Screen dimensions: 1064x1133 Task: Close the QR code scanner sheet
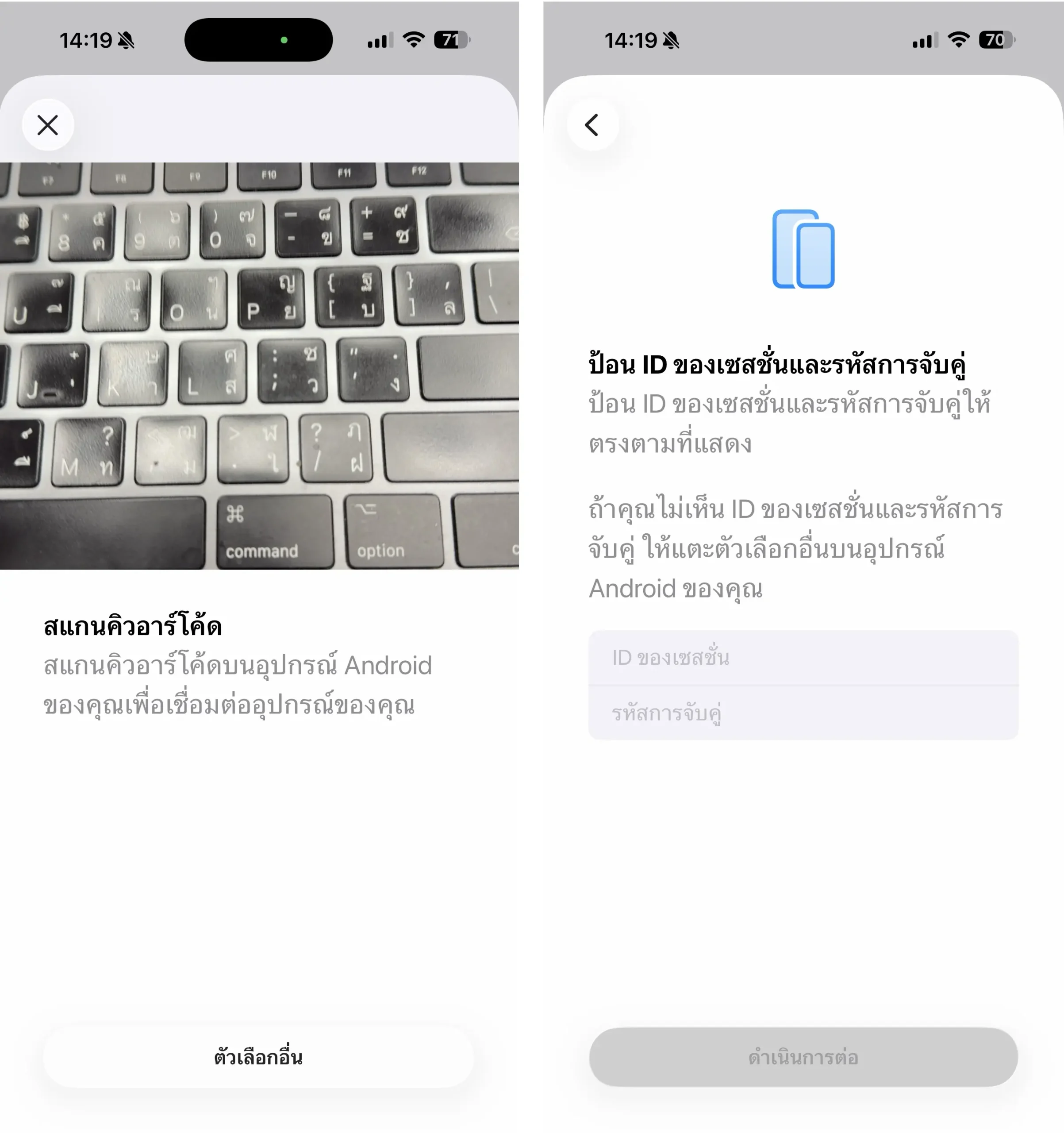point(48,125)
